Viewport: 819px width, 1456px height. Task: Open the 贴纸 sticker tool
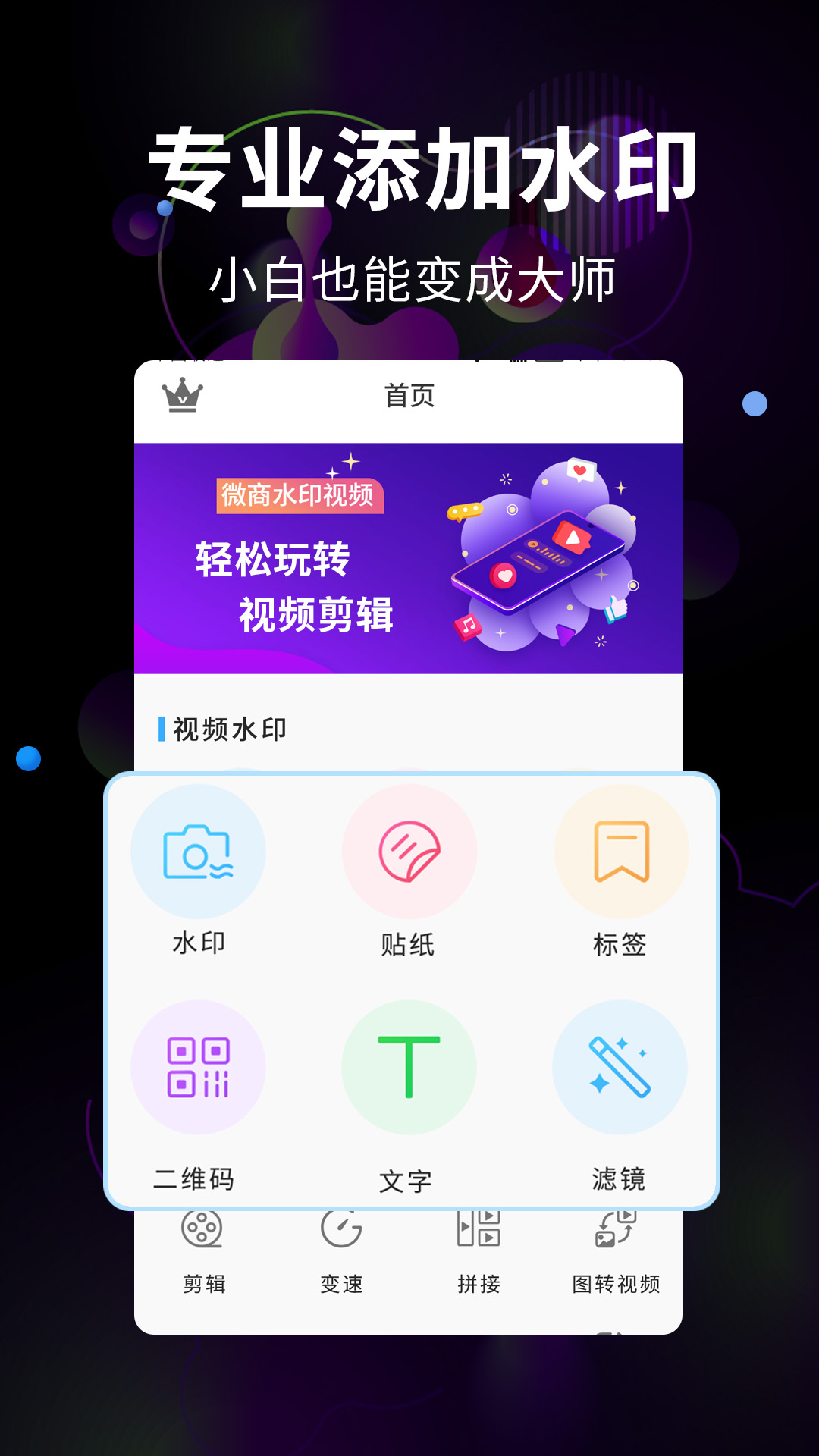[x=409, y=852]
